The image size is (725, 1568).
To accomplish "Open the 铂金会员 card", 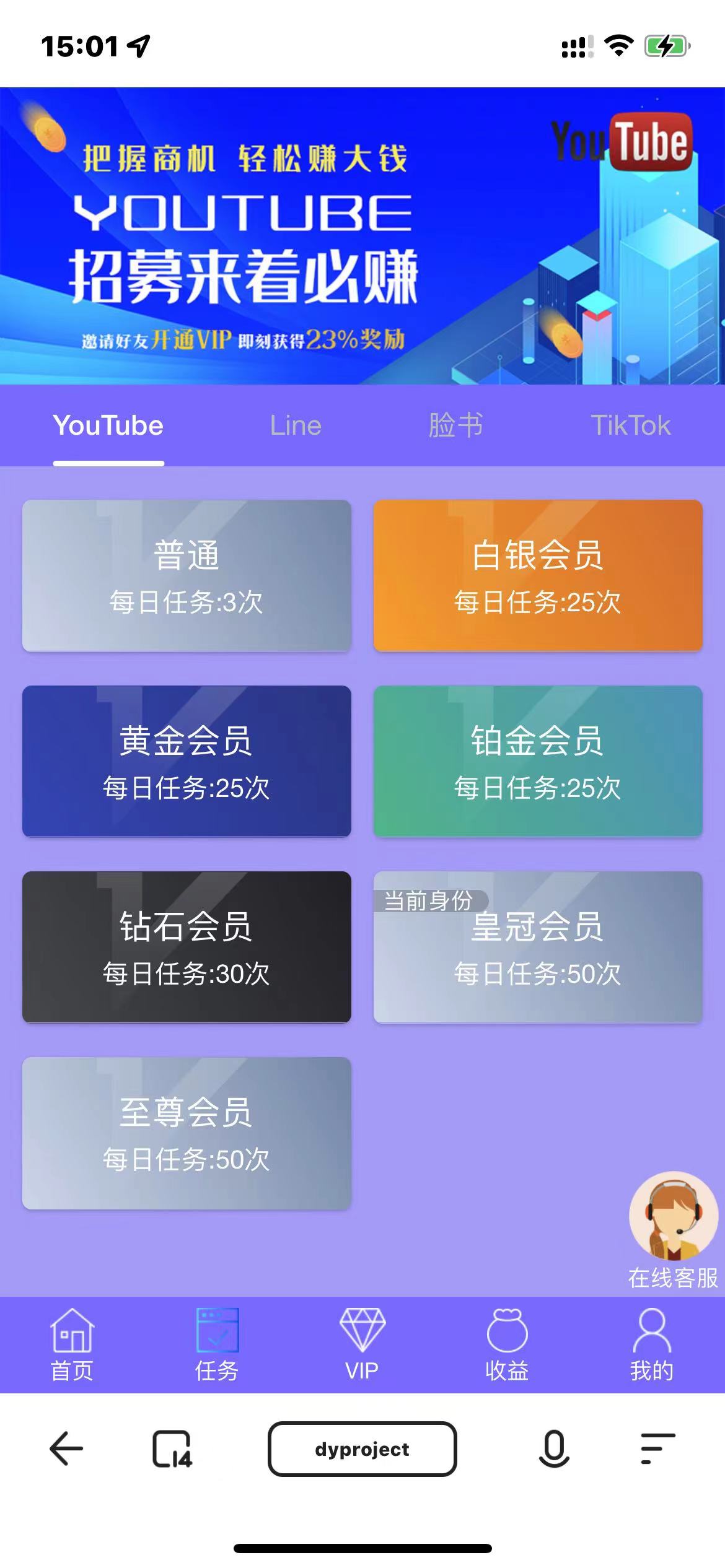I will point(537,761).
